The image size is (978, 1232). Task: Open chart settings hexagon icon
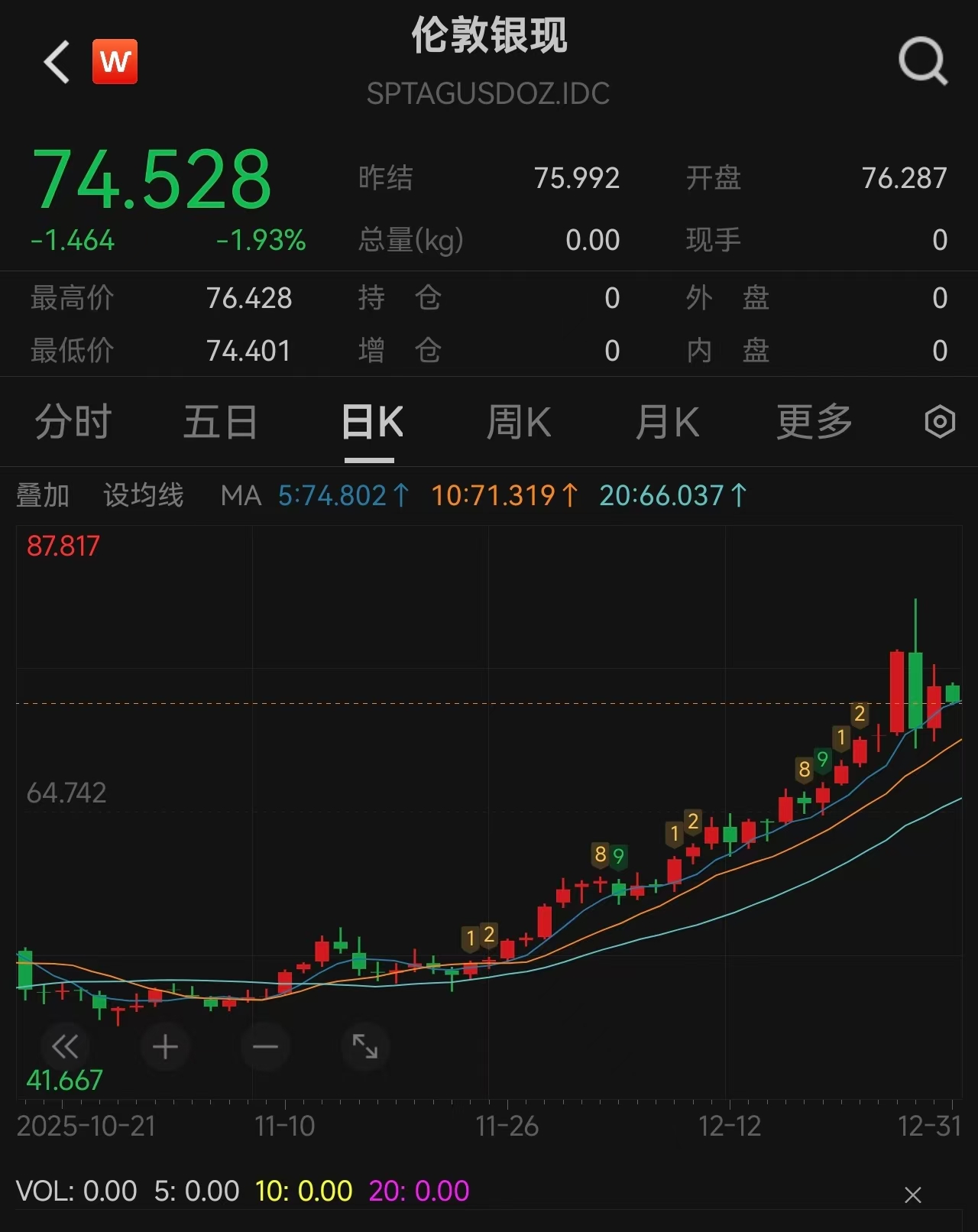[939, 422]
